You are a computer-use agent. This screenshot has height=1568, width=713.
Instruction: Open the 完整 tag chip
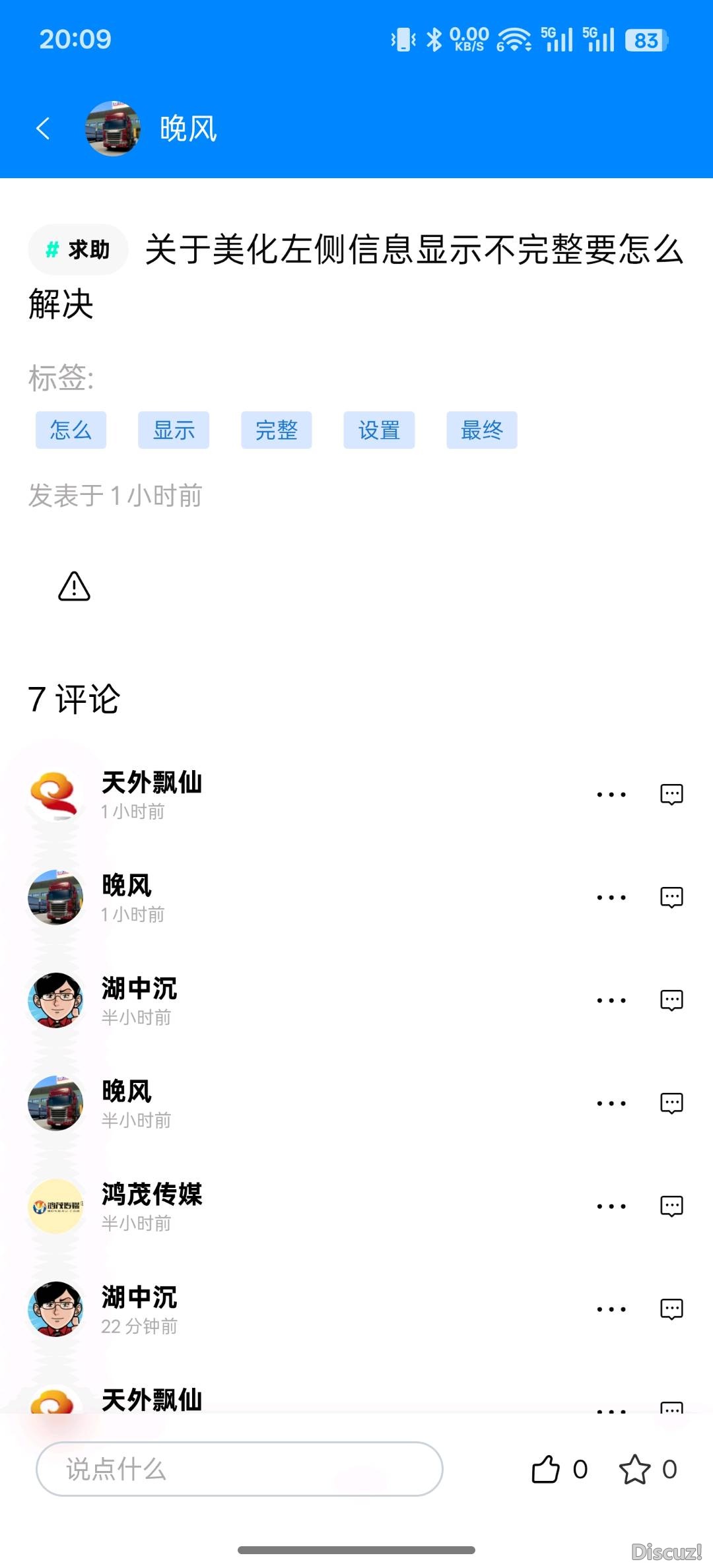[276, 430]
